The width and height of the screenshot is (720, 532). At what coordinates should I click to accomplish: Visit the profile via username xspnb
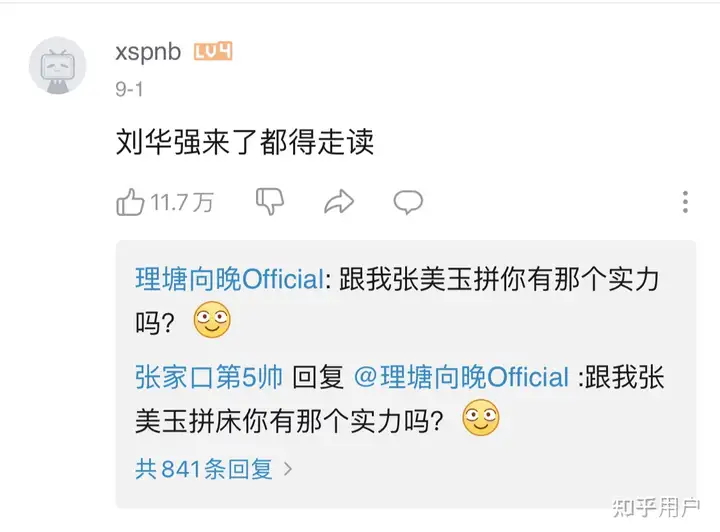[x=148, y=52]
